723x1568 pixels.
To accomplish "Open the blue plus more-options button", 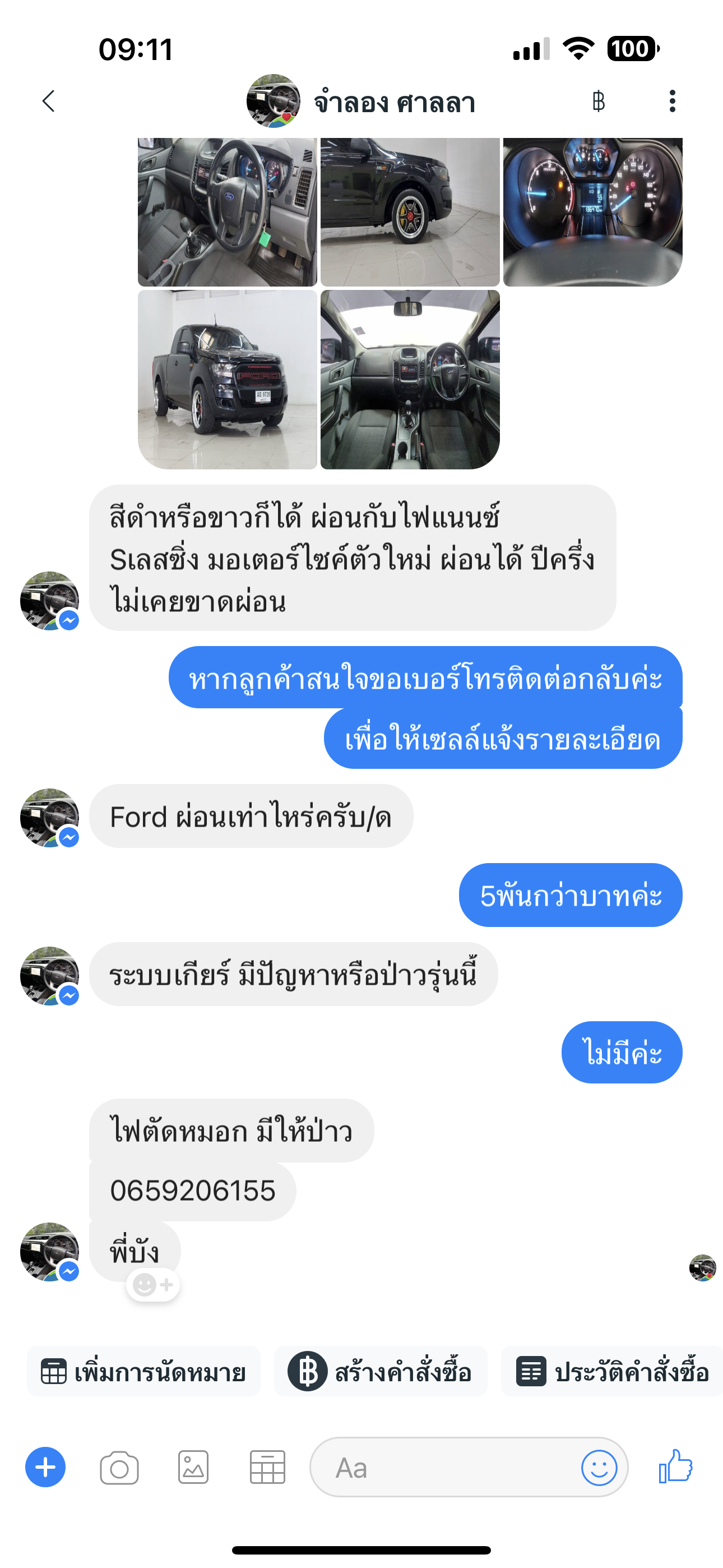I will [x=45, y=1467].
